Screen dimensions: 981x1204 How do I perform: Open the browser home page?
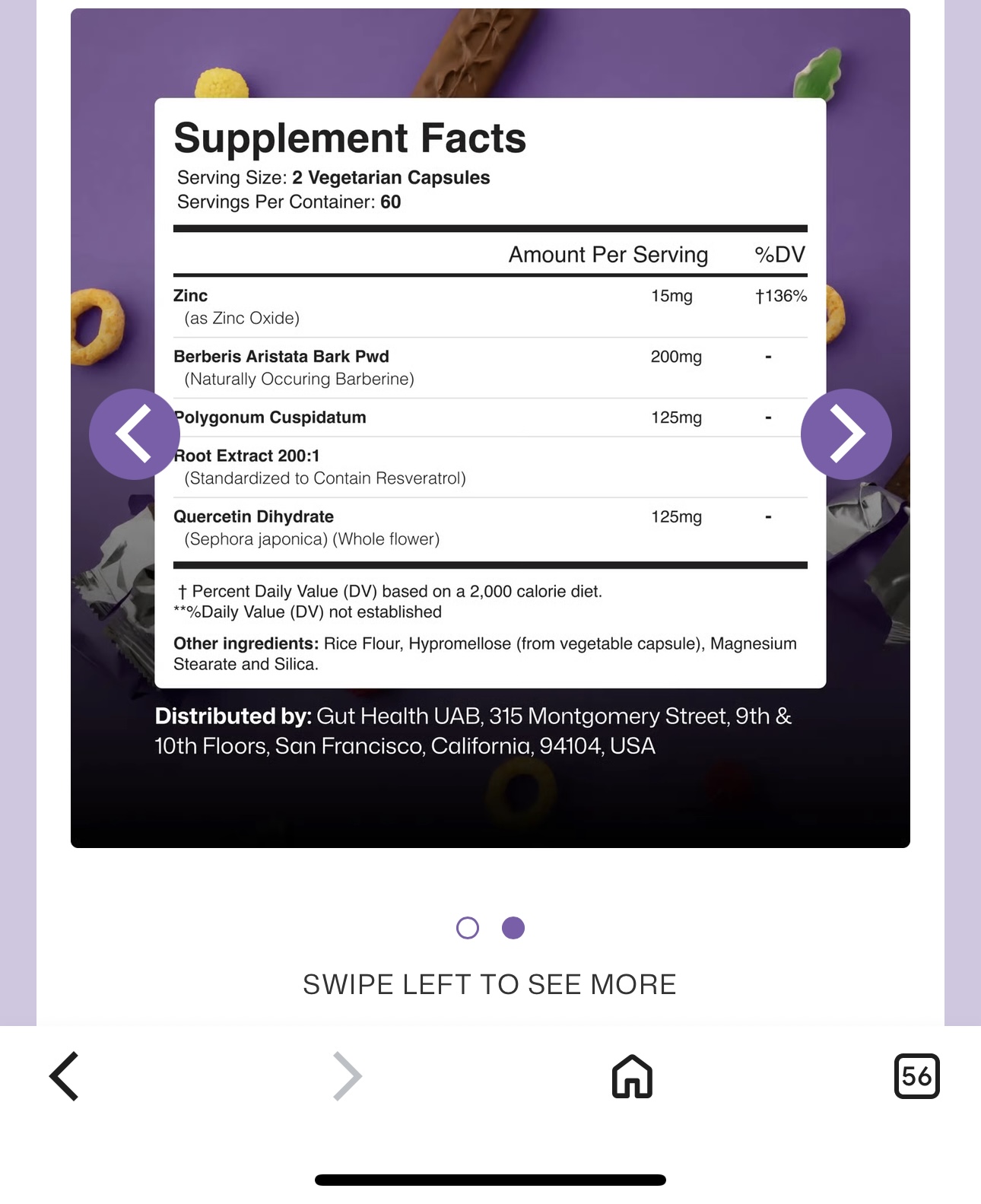[632, 1076]
